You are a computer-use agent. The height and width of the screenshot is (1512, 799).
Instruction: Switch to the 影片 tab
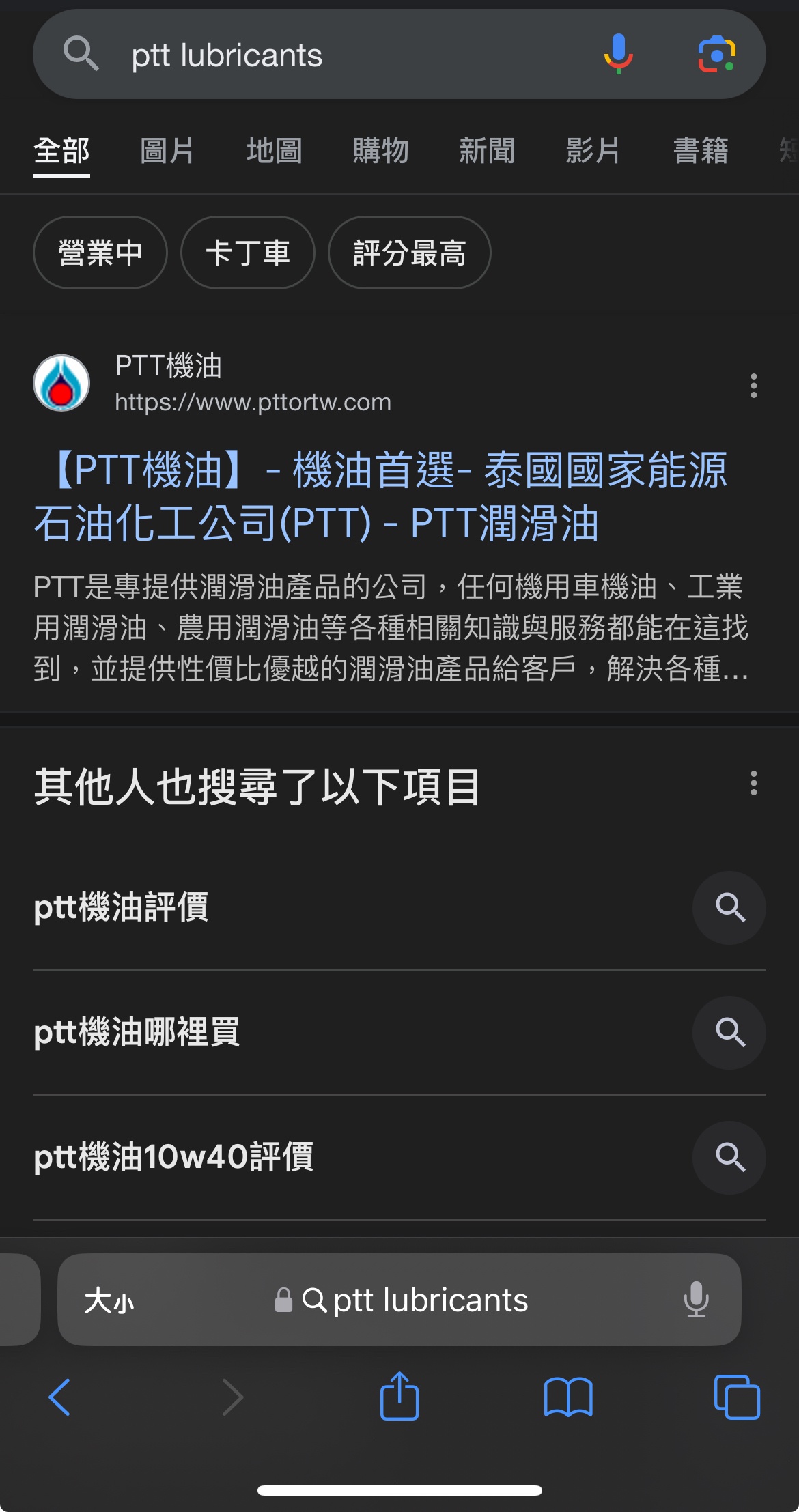tap(593, 151)
